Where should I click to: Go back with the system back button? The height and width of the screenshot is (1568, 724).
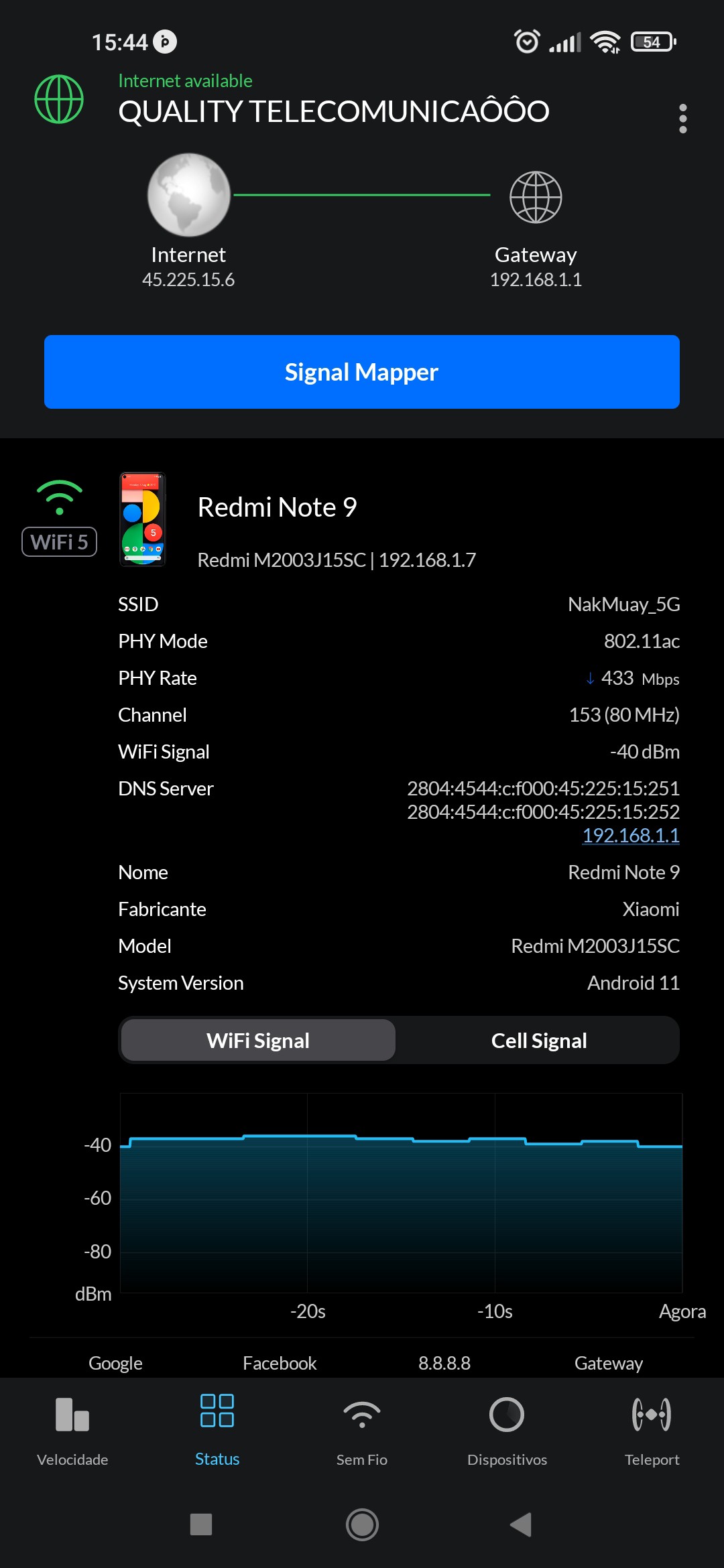click(x=521, y=1524)
